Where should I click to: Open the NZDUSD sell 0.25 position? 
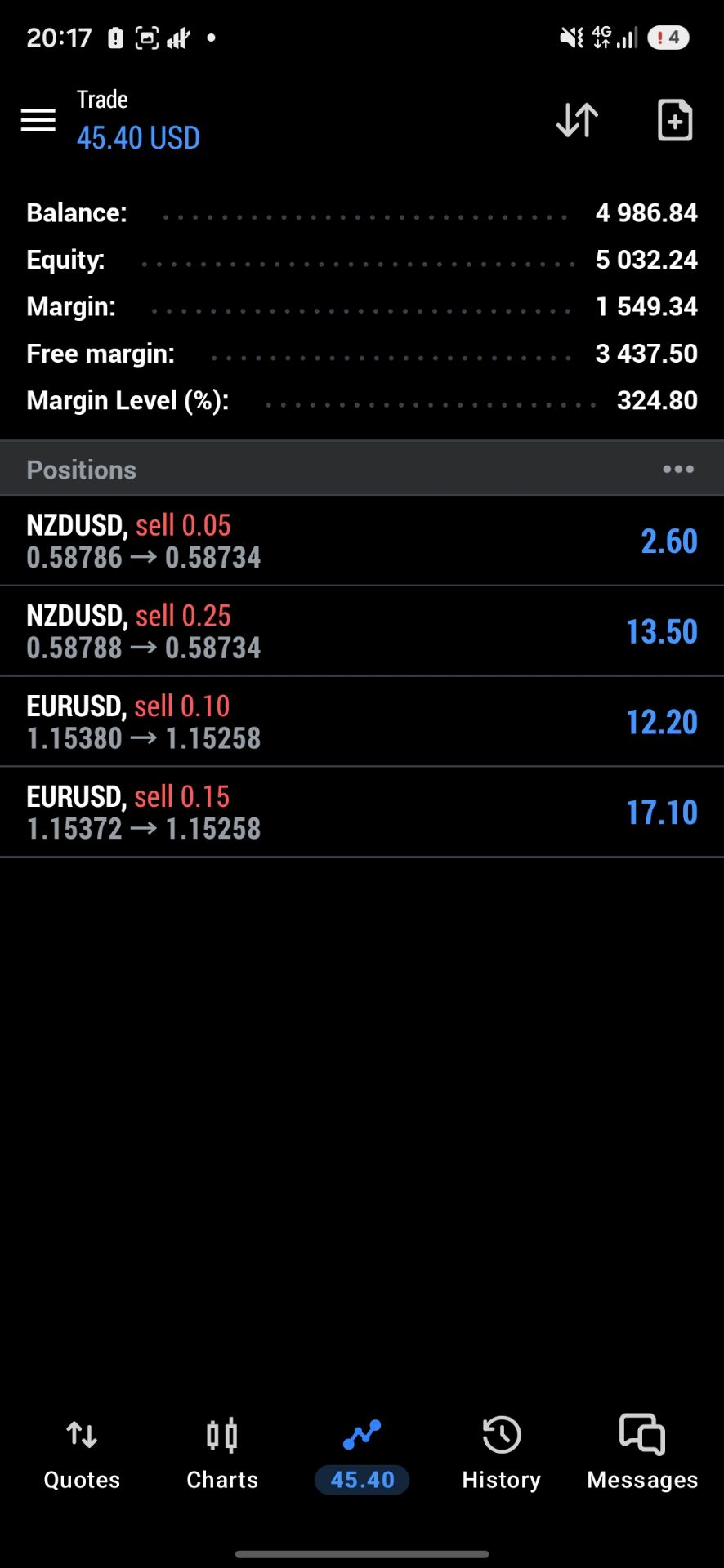click(x=362, y=631)
